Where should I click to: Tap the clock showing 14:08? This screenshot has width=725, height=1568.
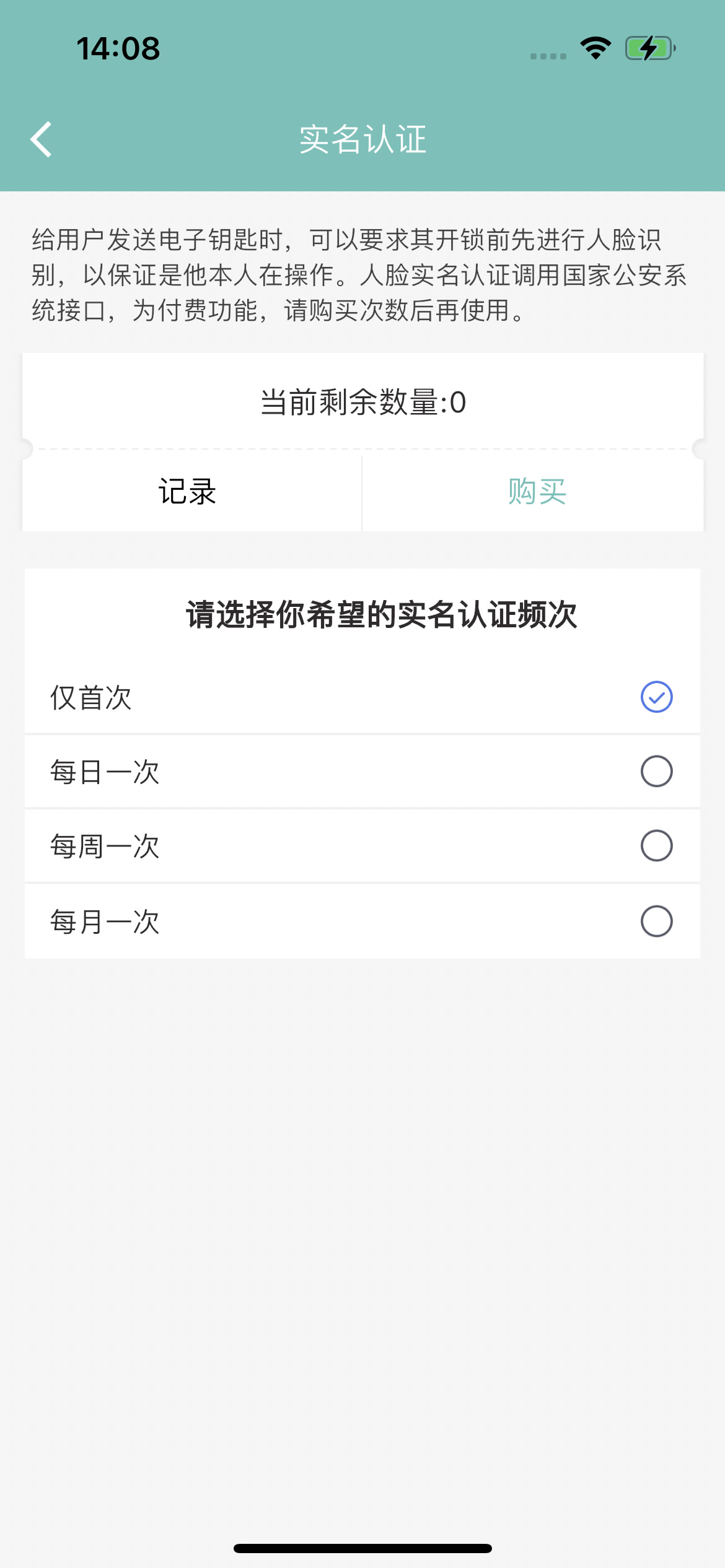[118, 50]
